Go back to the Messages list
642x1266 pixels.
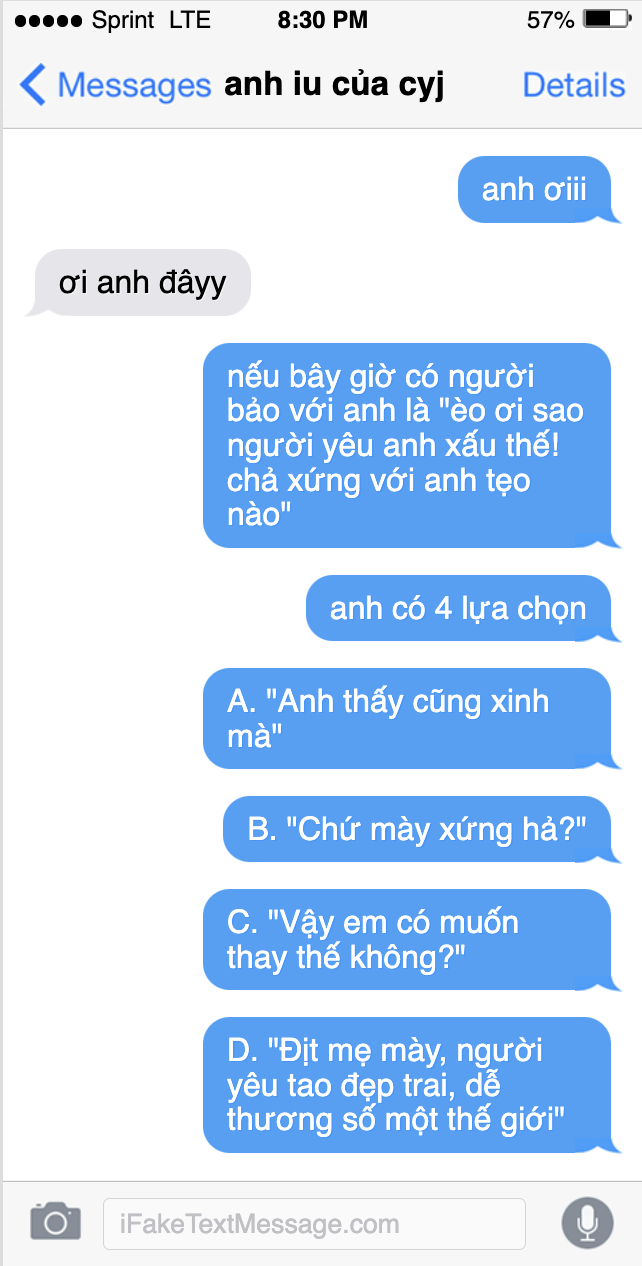[x=114, y=85]
